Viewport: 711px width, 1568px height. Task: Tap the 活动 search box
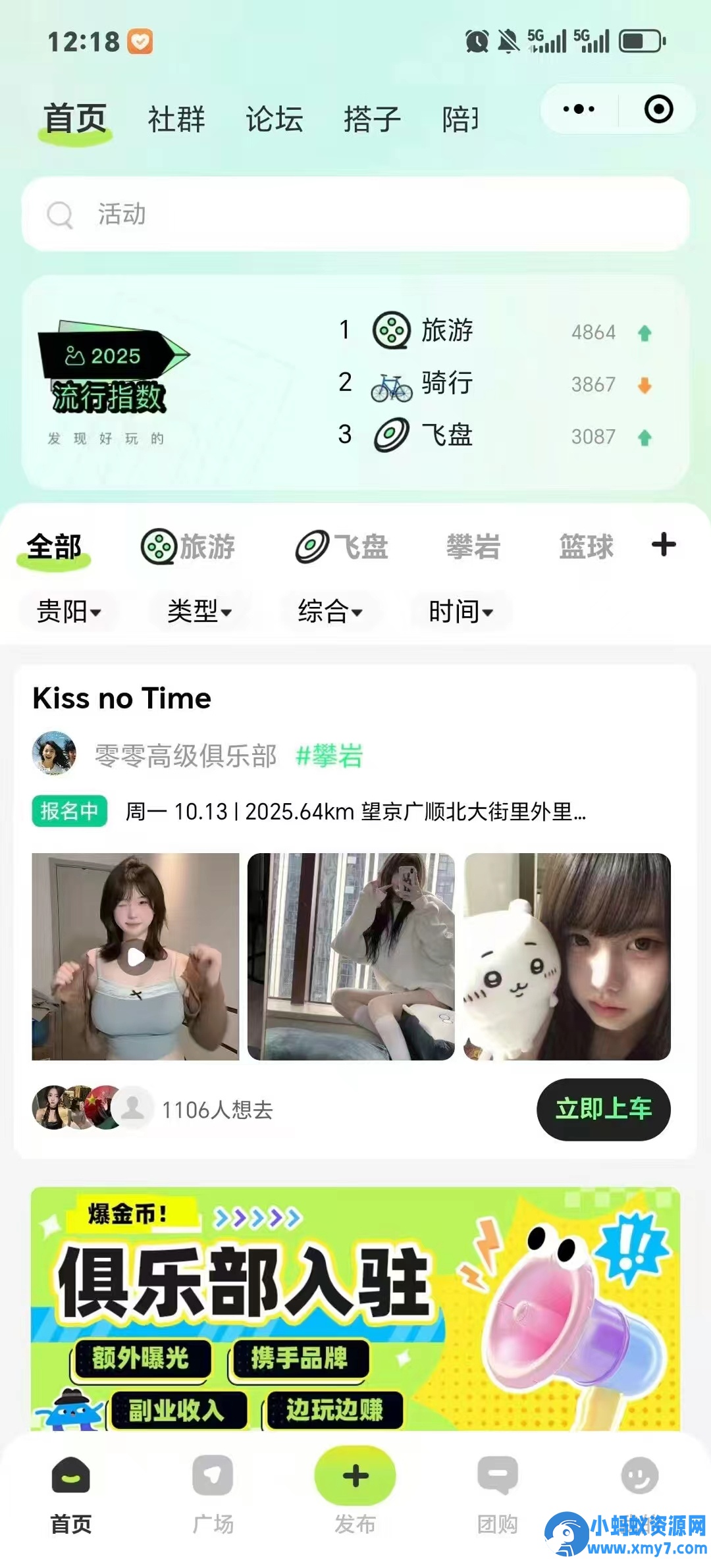[355, 214]
